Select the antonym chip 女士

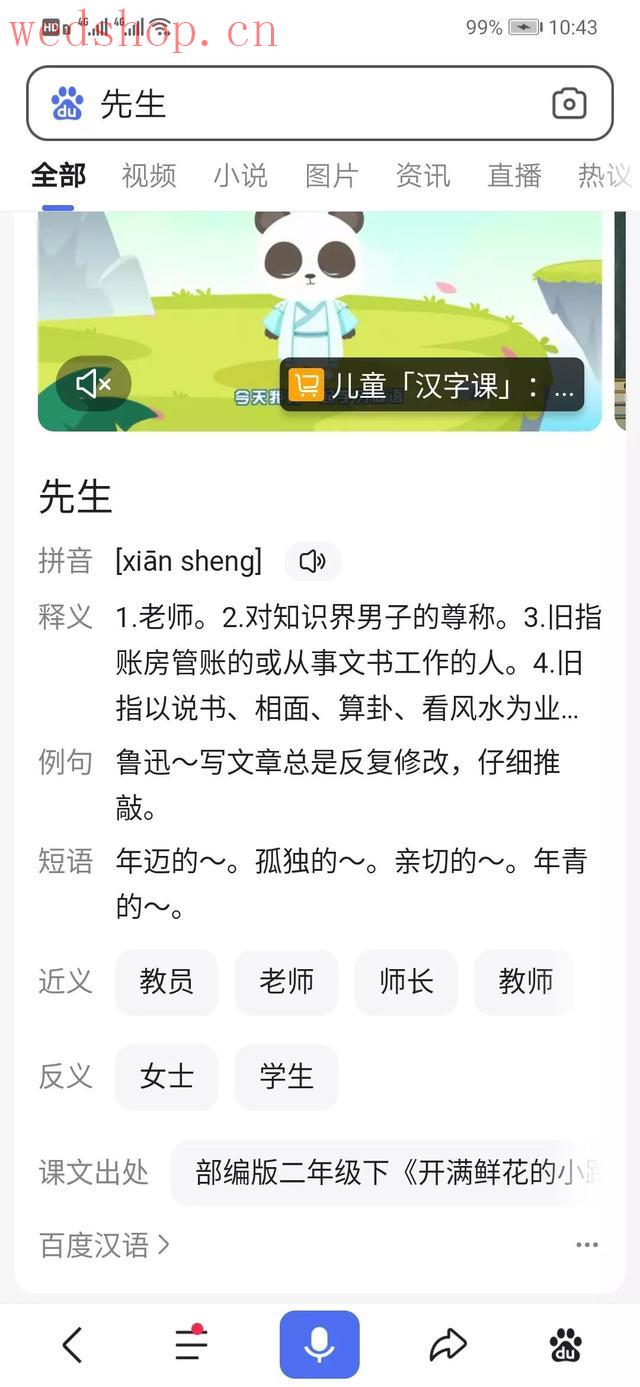[x=166, y=1077]
